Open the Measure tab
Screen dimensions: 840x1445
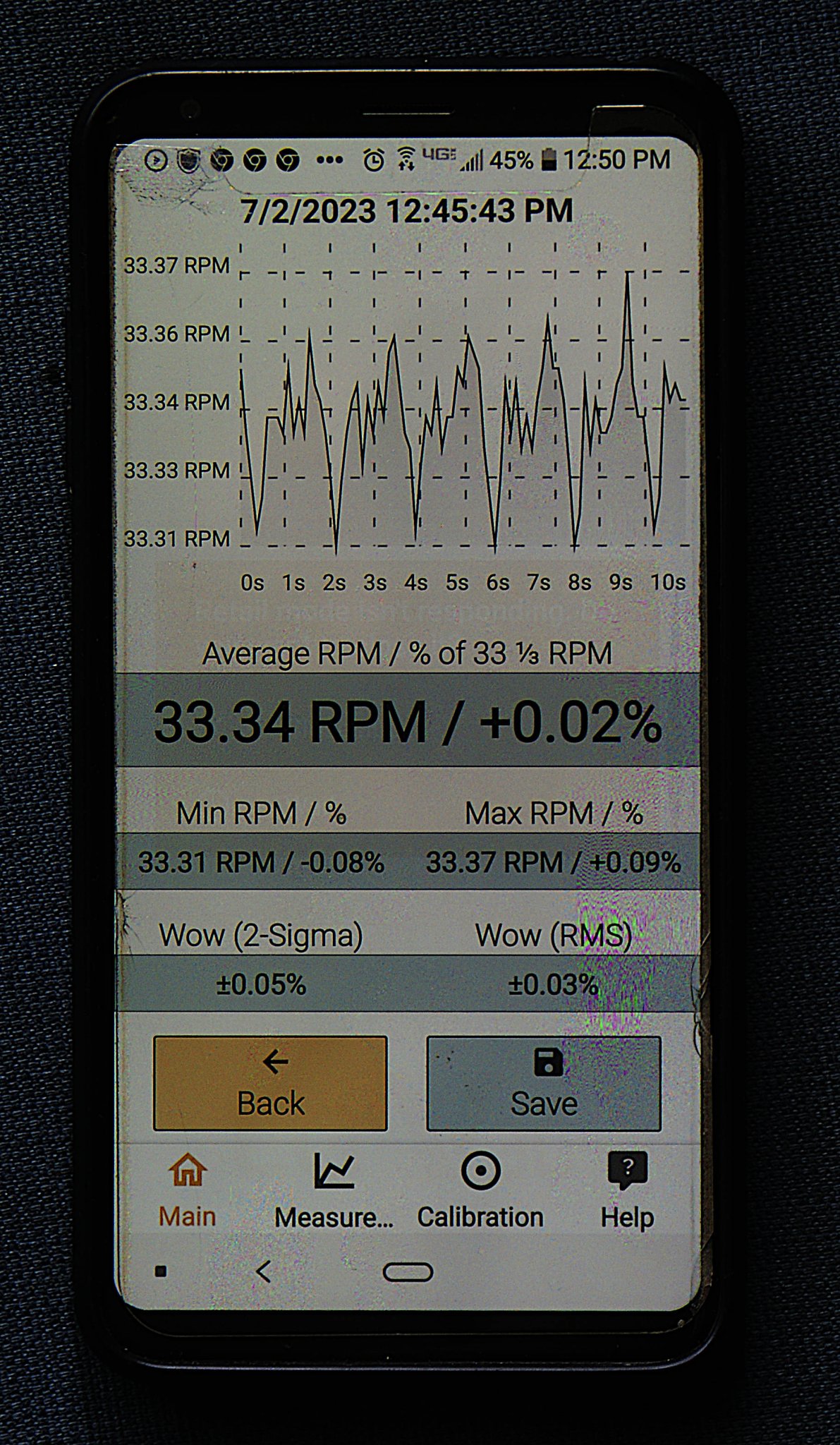(334, 1191)
